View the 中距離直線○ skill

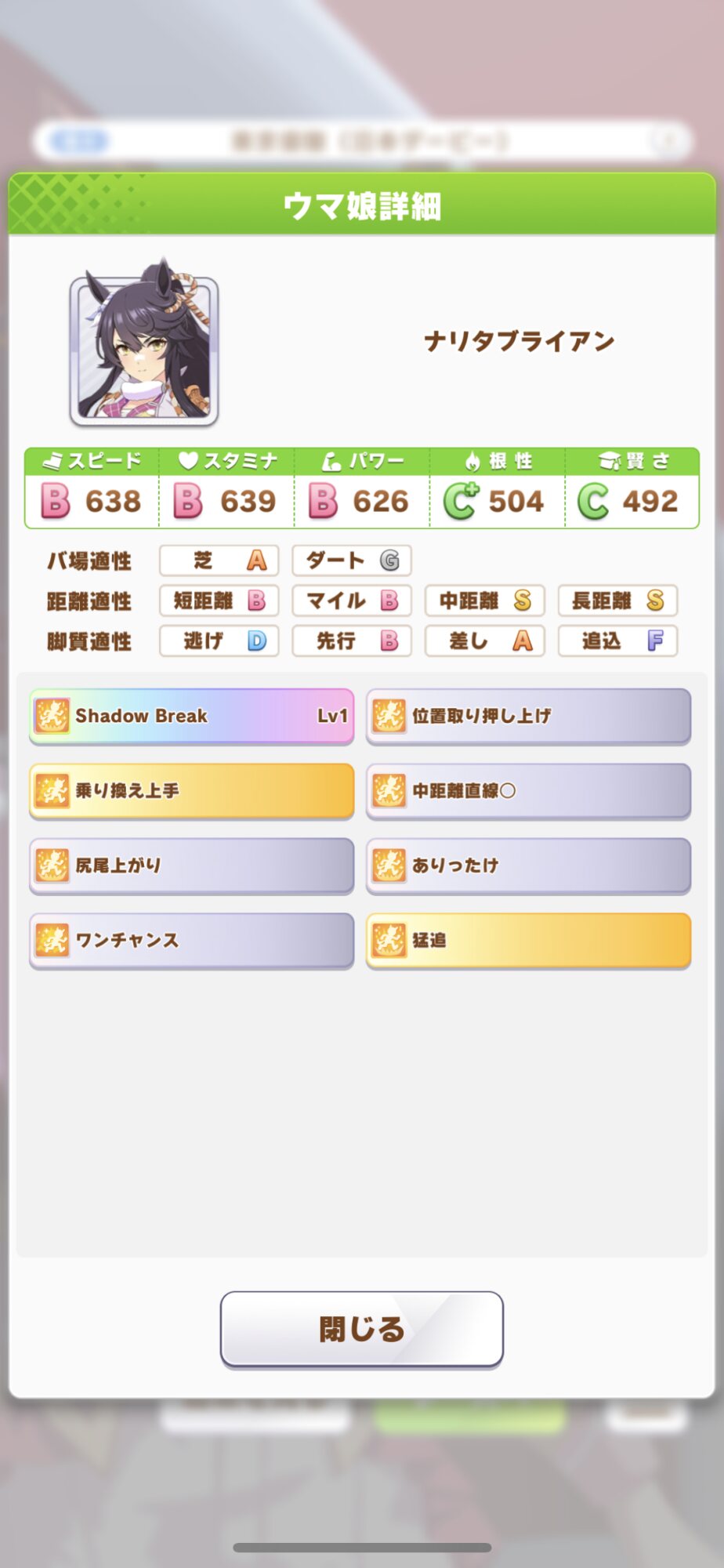tap(528, 790)
